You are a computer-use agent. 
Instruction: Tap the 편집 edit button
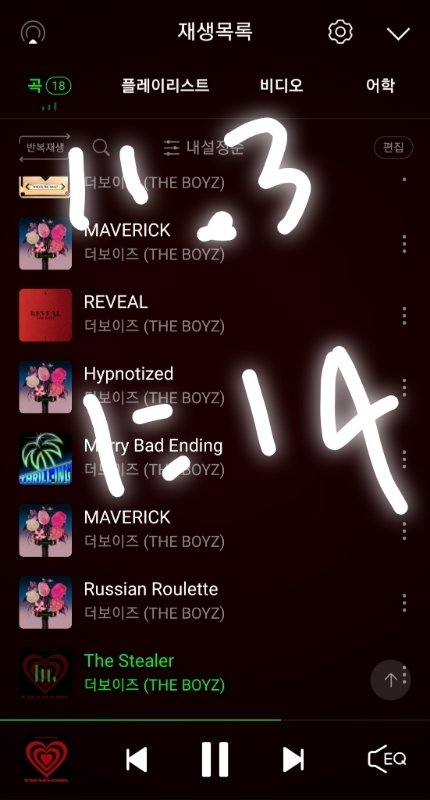tap(393, 147)
